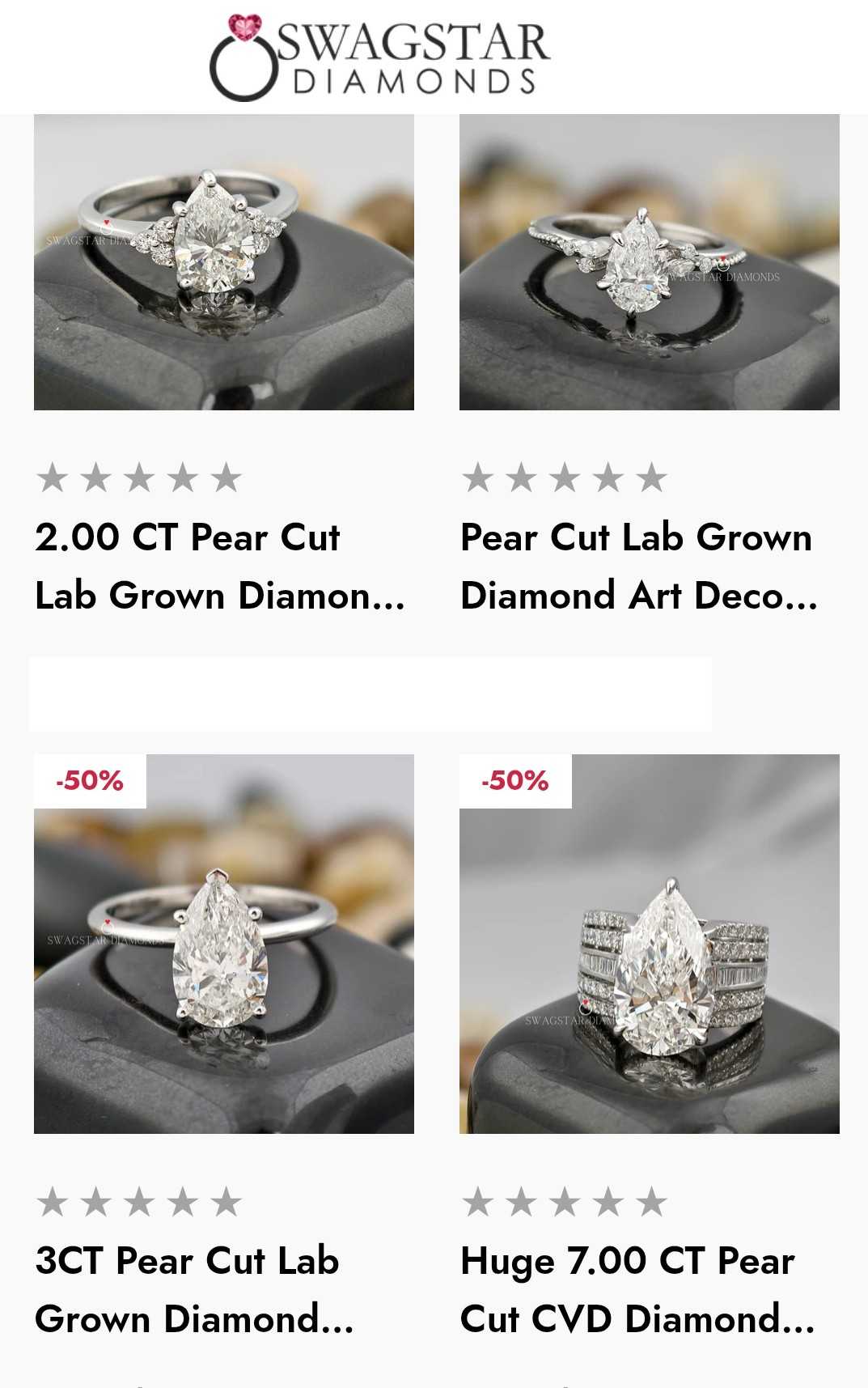868x1388 pixels.
Task: Open the Pear Cut Art Deco ring photo
Action: 649,261
